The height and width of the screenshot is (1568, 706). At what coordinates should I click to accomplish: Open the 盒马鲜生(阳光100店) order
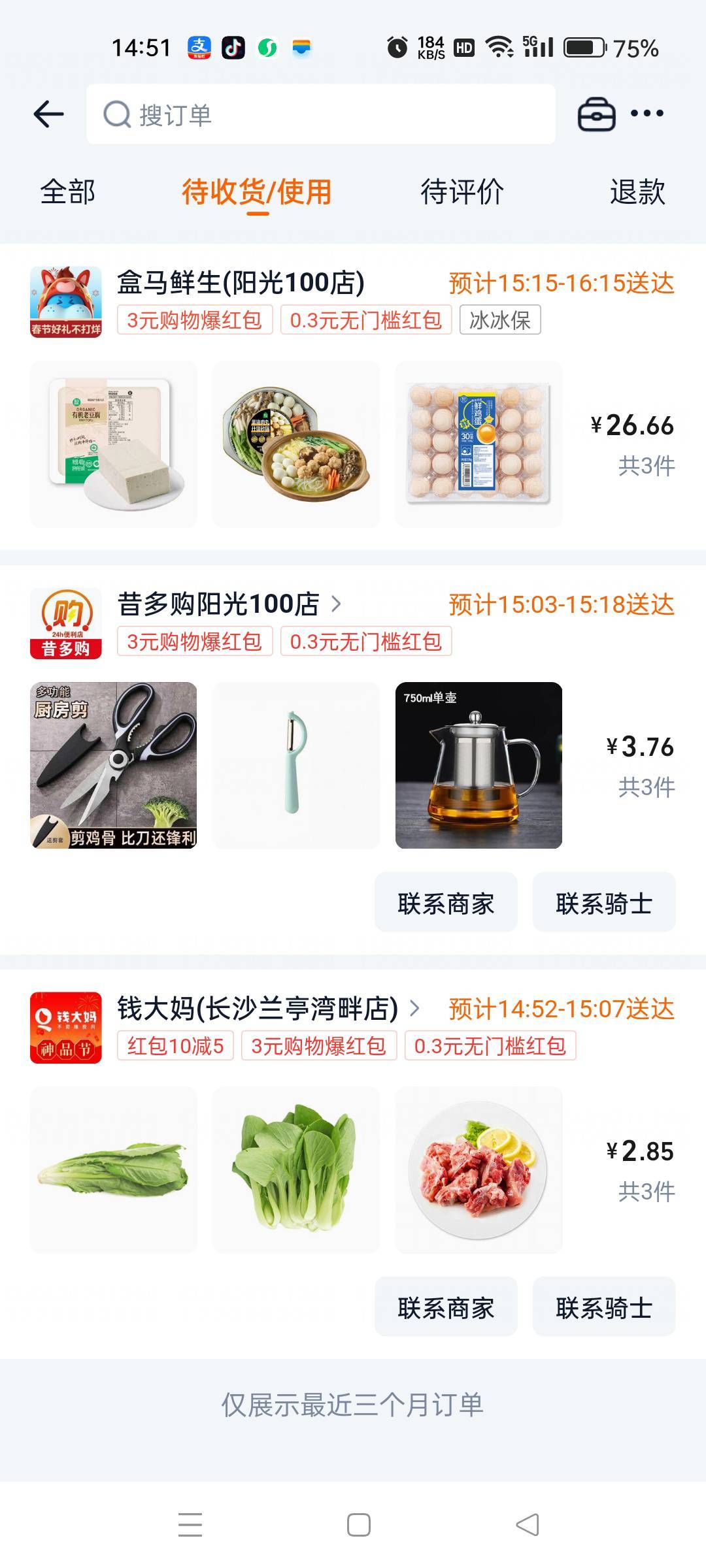(x=241, y=283)
